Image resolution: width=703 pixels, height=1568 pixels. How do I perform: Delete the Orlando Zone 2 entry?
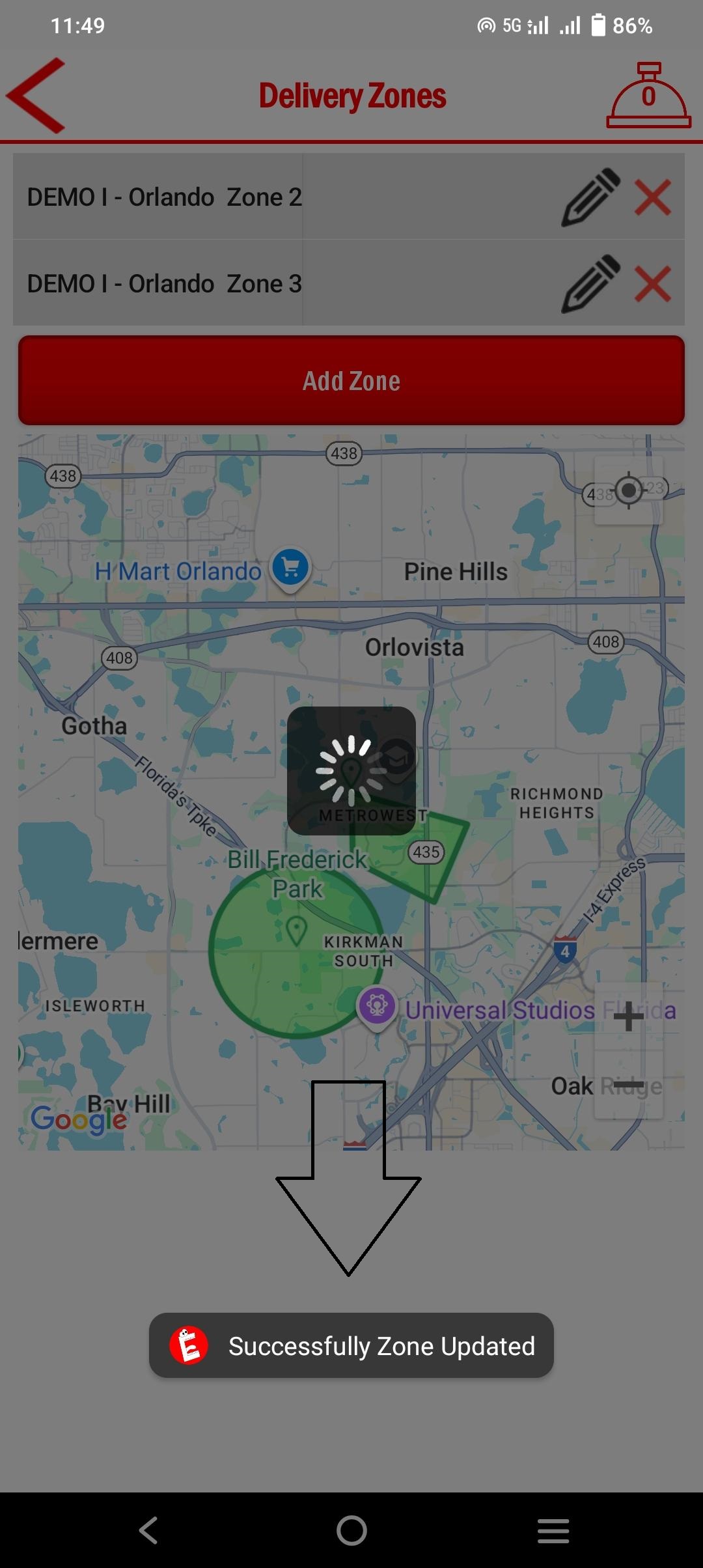point(652,197)
